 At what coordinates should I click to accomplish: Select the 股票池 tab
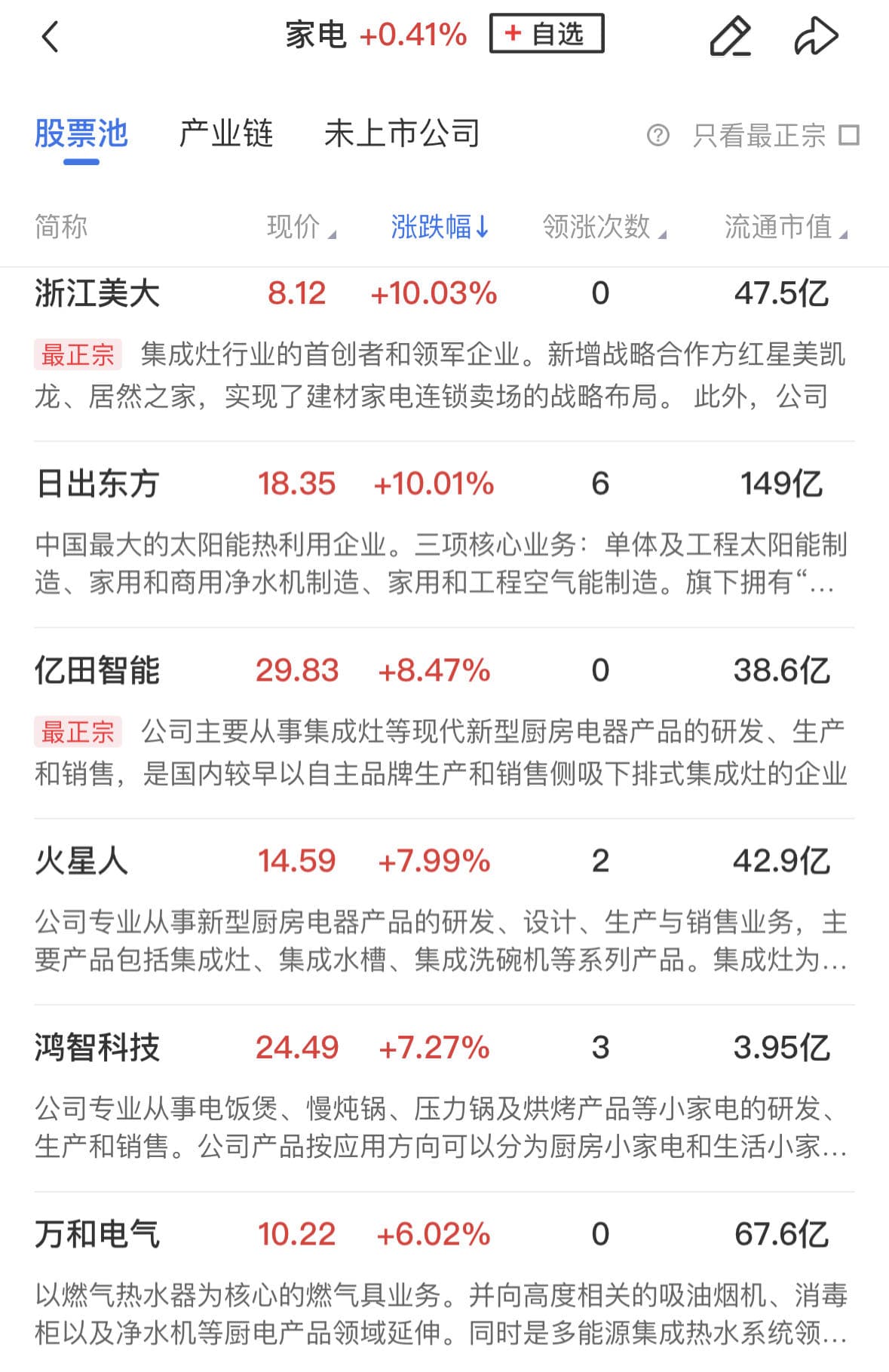click(x=81, y=134)
